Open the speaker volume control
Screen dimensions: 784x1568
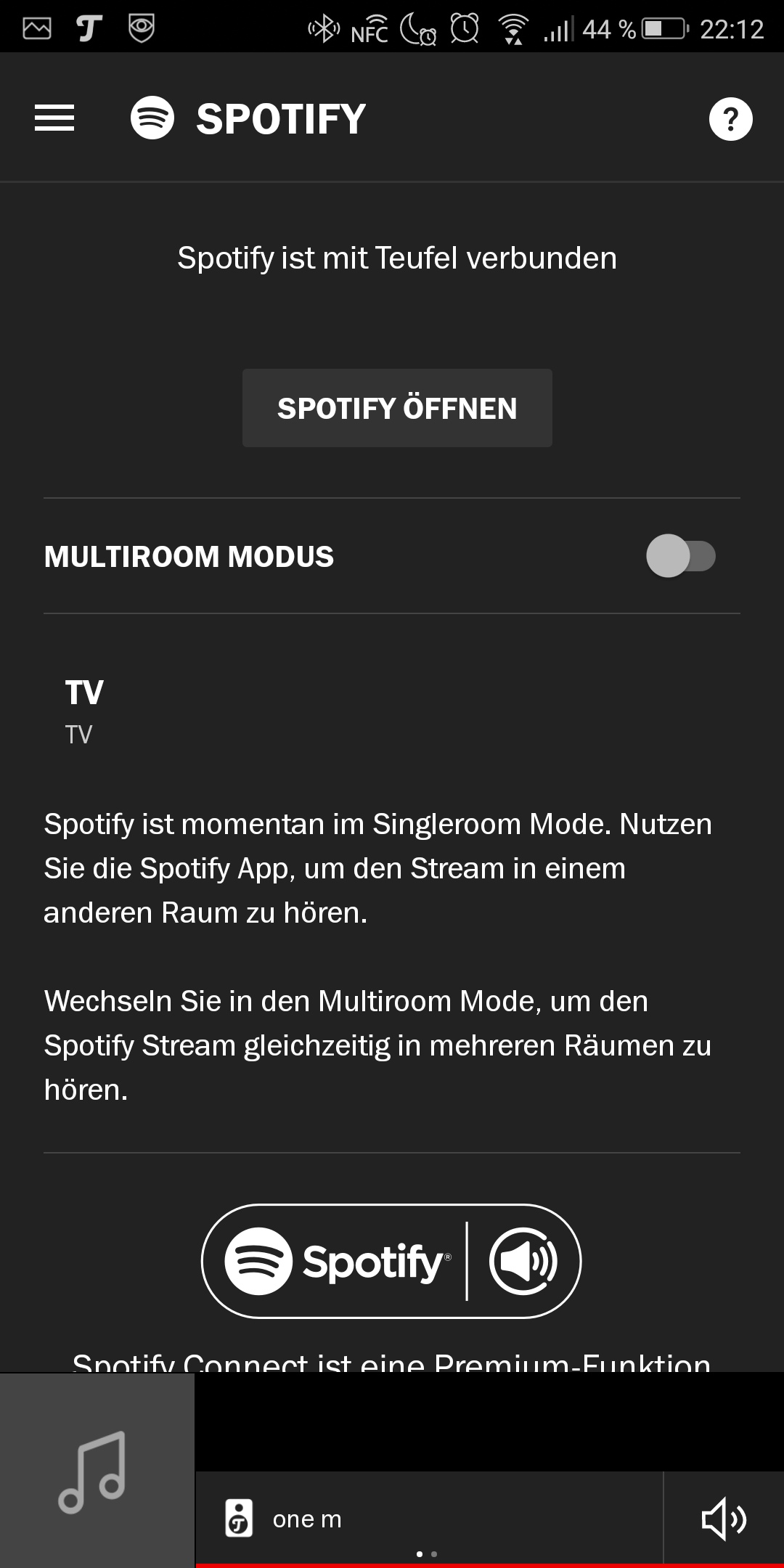[x=723, y=1519]
